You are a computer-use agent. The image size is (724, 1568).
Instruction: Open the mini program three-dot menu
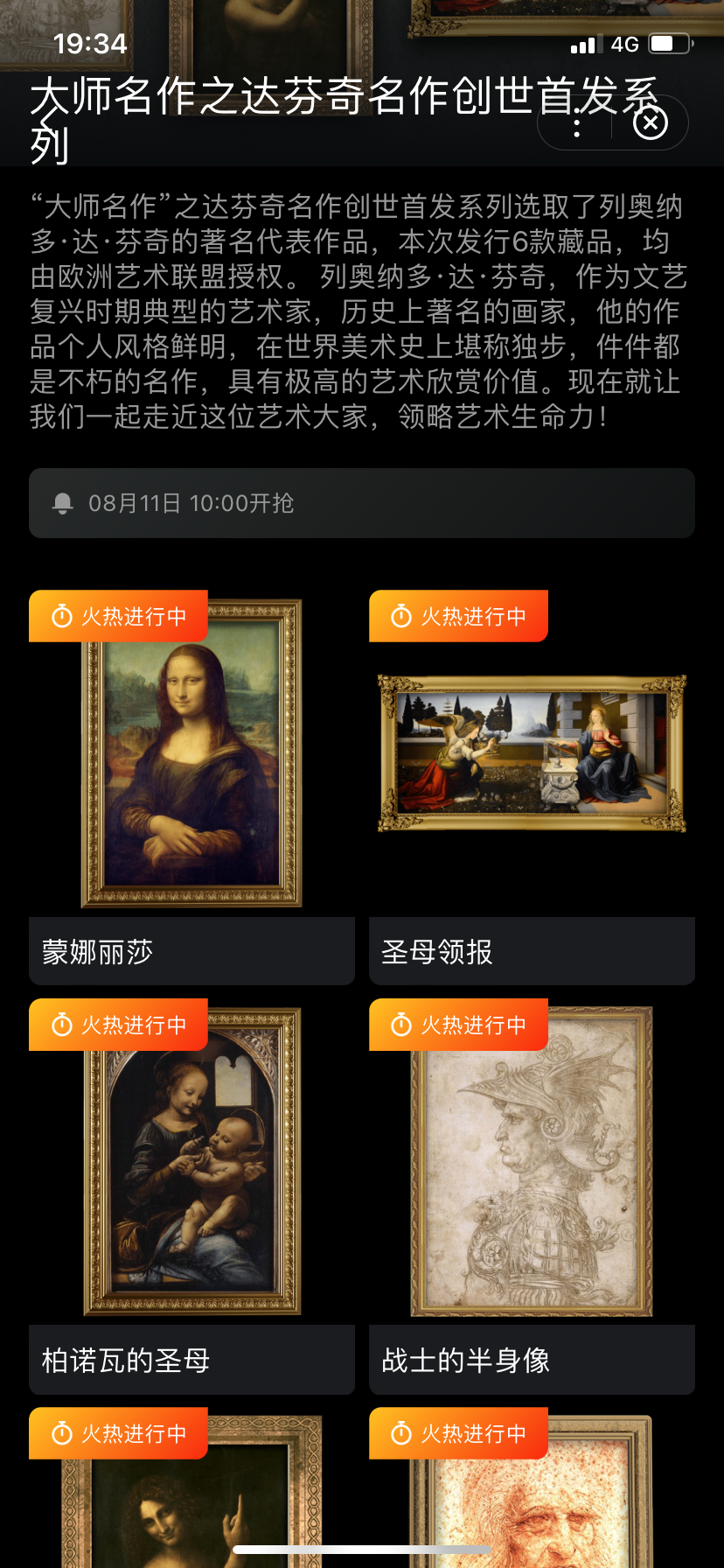(x=577, y=123)
